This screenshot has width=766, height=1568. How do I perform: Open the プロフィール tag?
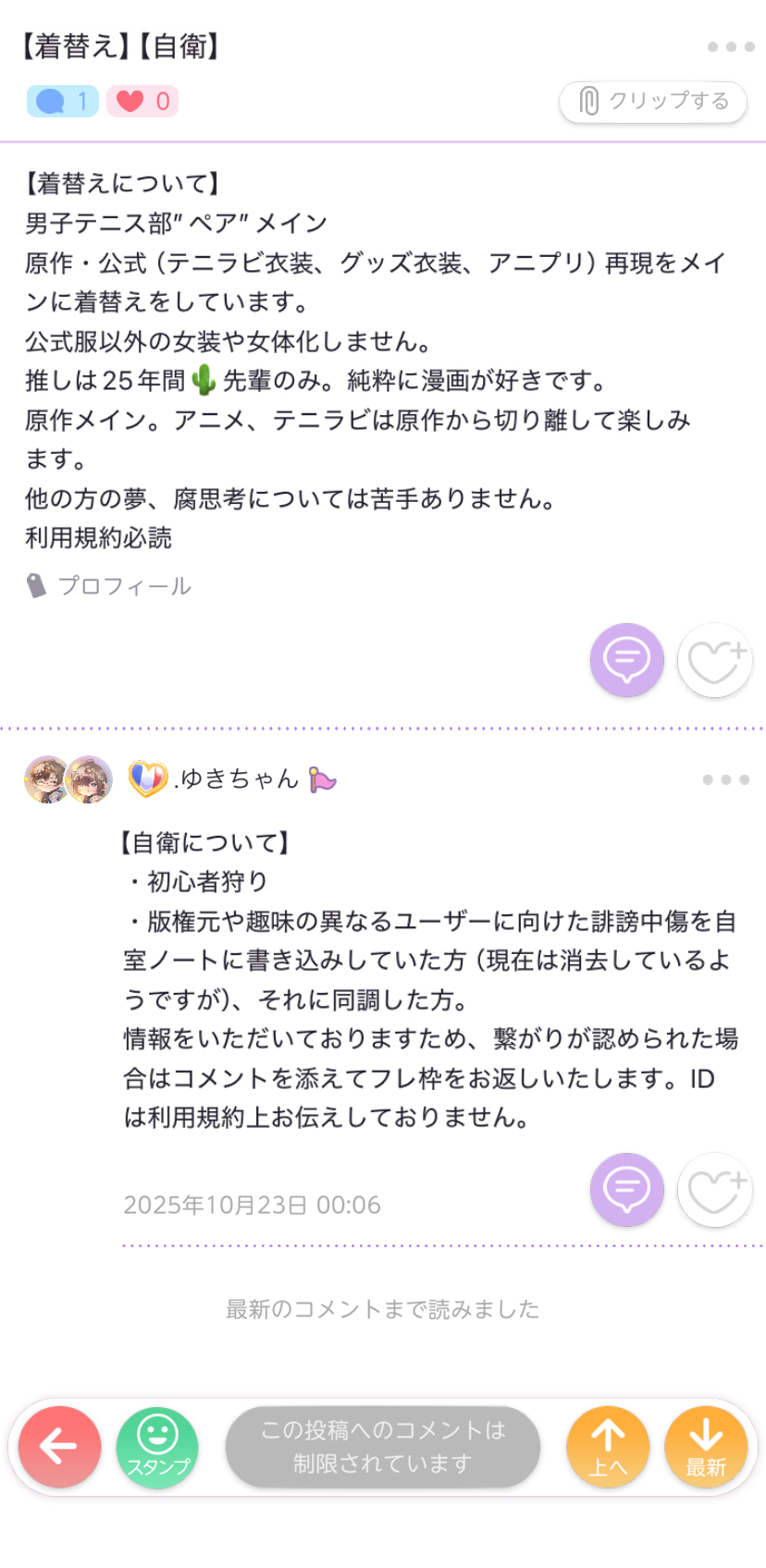click(109, 586)
